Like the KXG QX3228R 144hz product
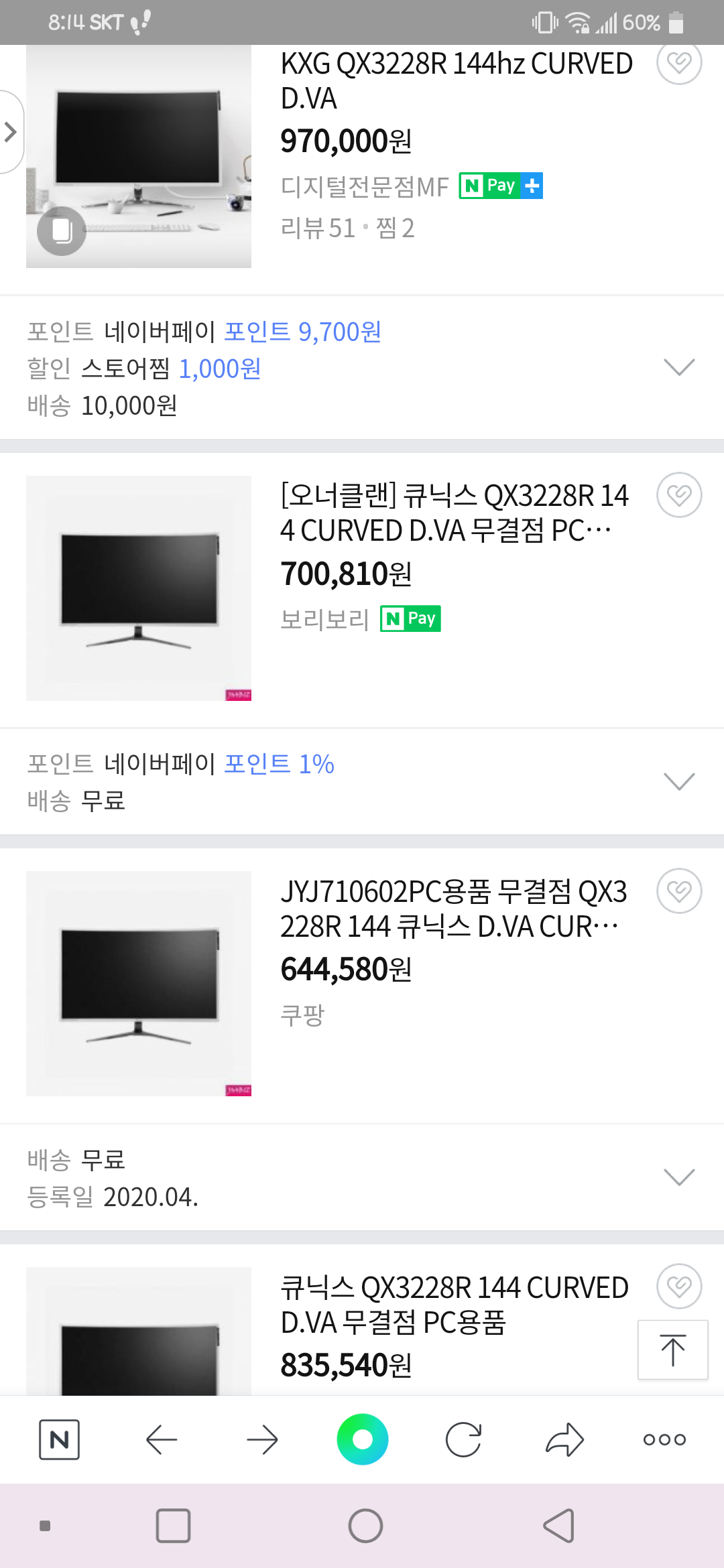 (x=678, y=62)
